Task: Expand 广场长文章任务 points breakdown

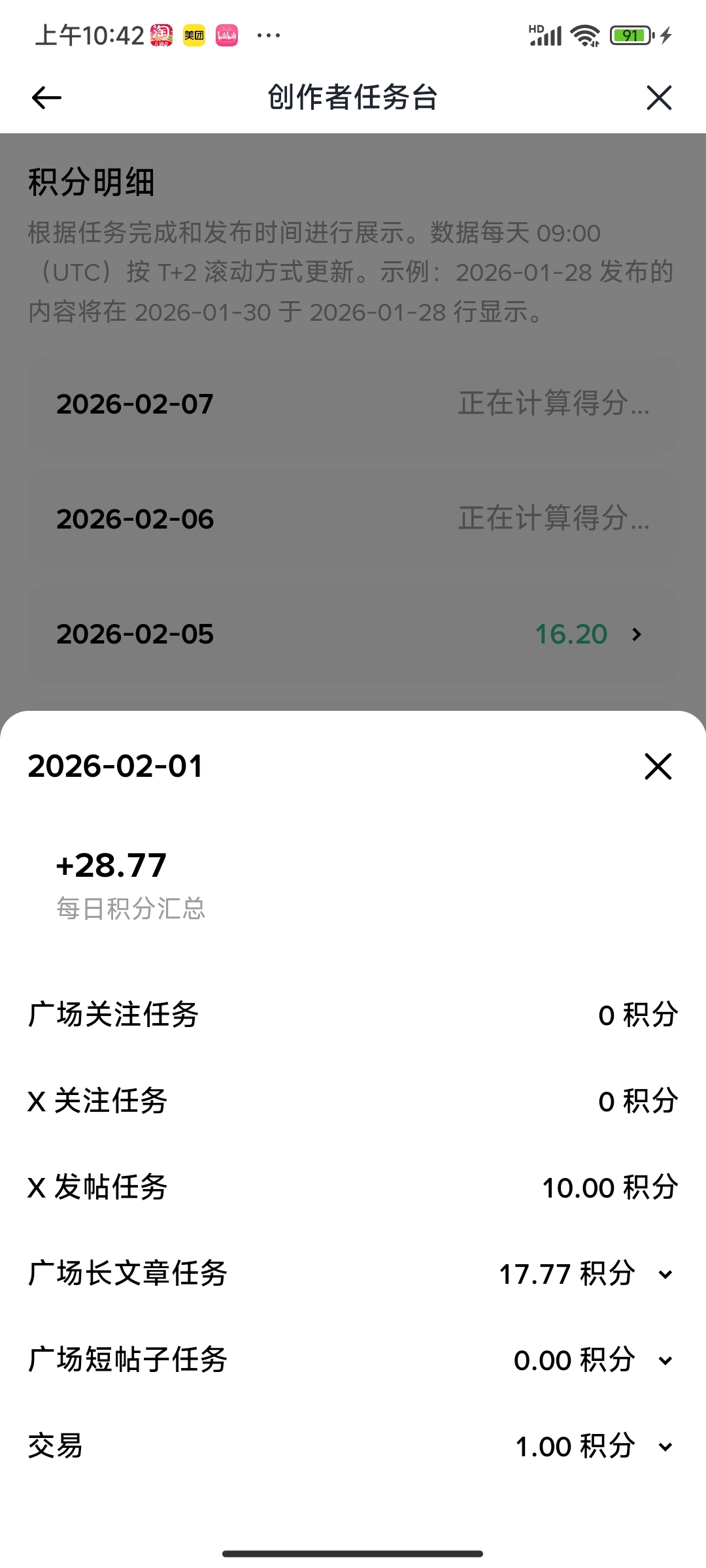Action: coord(665,1275)
